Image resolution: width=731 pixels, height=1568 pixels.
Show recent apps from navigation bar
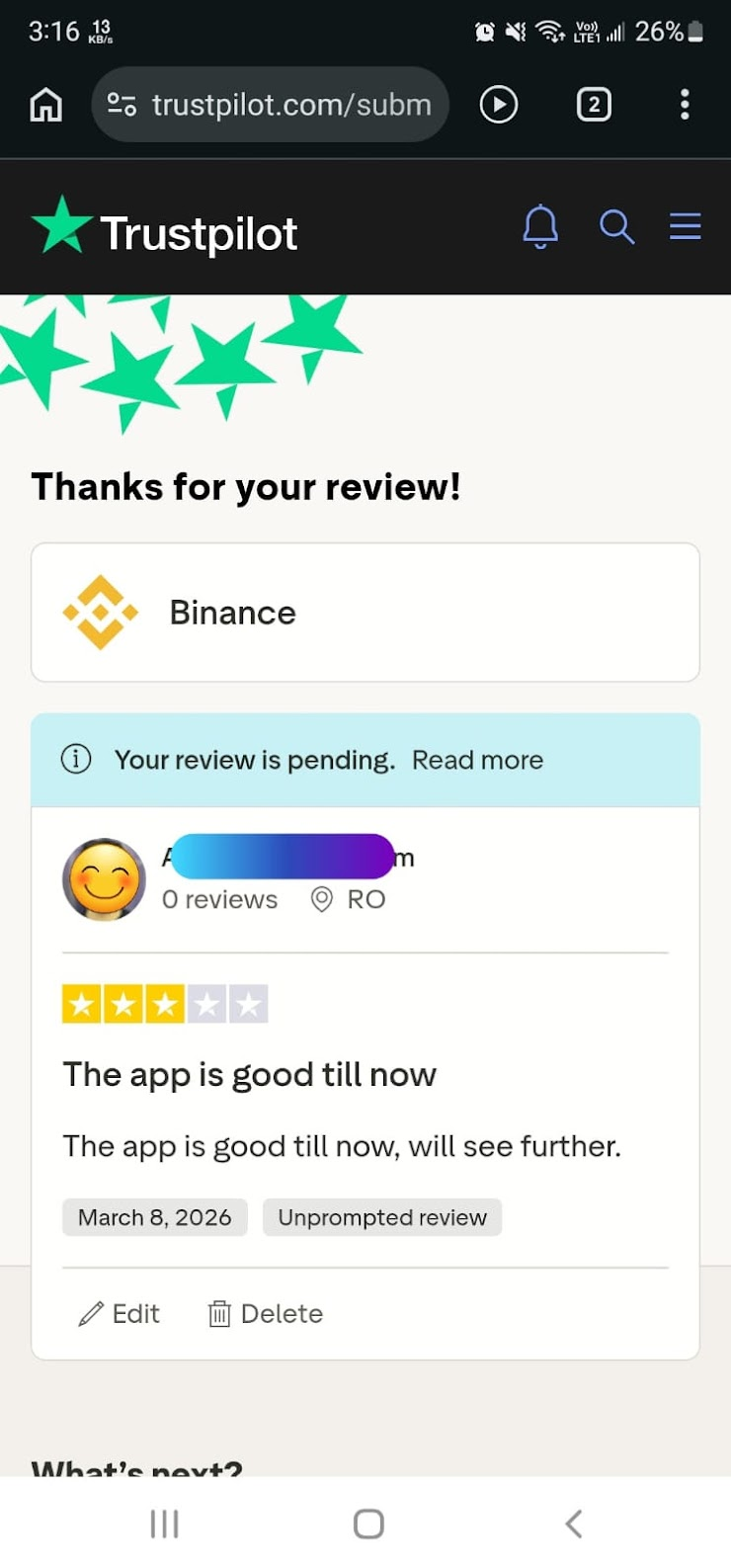pos(164,1523)
